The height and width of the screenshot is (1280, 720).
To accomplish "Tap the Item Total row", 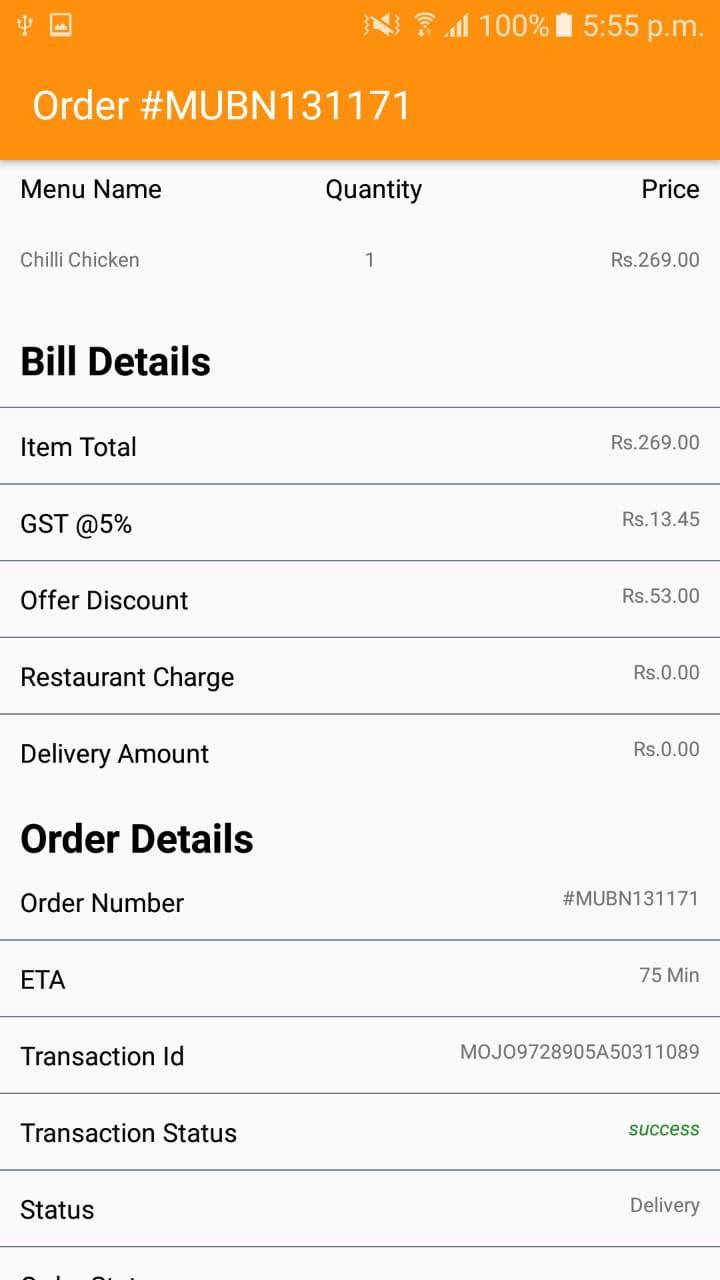I will click(360, 444).
